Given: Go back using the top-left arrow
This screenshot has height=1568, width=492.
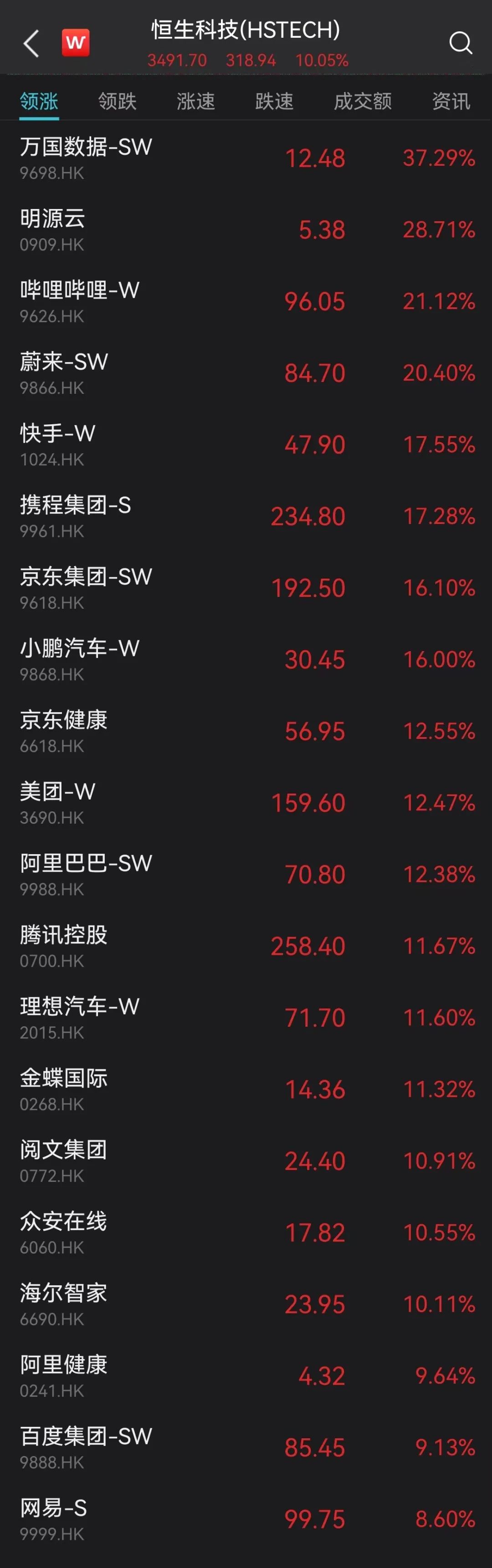Looking at the screenshot, I should coord(31,44).
